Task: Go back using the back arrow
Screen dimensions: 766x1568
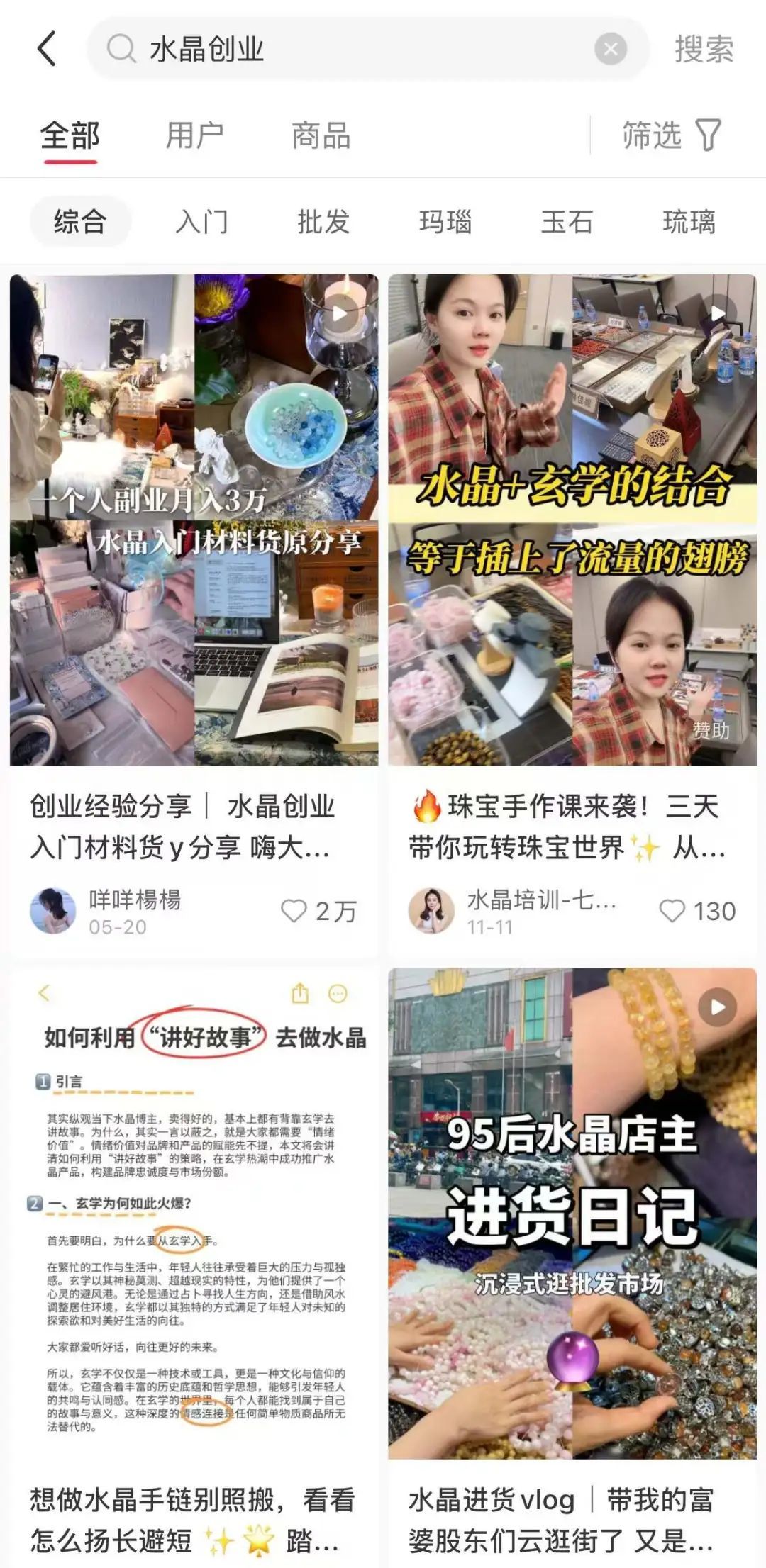Action: click(47, 49)
